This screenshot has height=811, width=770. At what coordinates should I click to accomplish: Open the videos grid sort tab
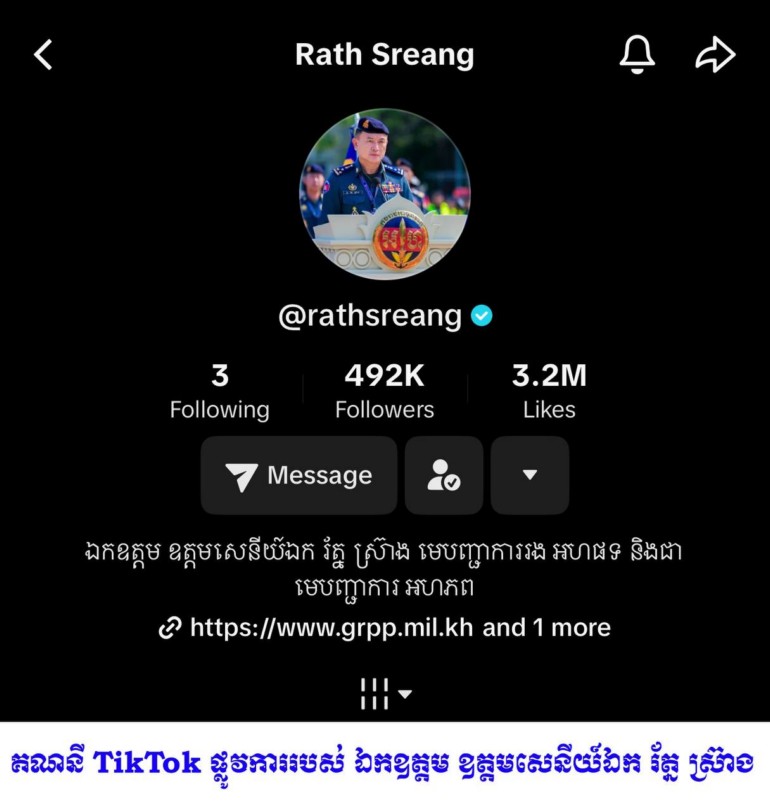point(385,693)
